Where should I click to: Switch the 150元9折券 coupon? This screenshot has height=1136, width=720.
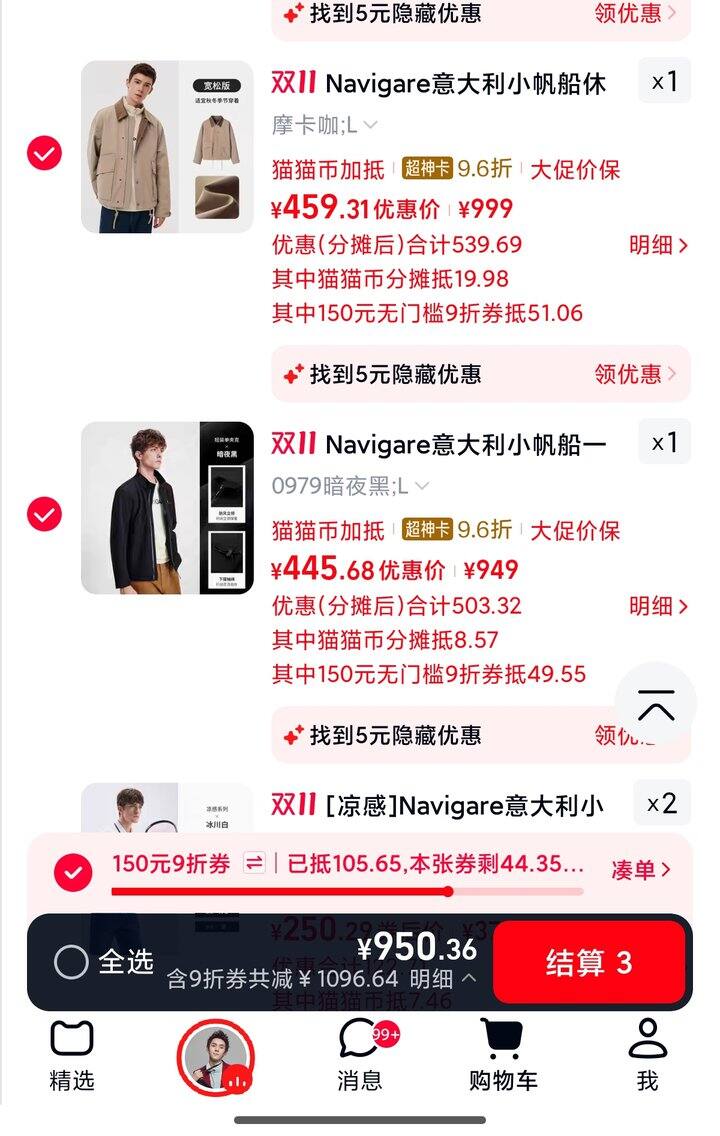tap(254, 864)
